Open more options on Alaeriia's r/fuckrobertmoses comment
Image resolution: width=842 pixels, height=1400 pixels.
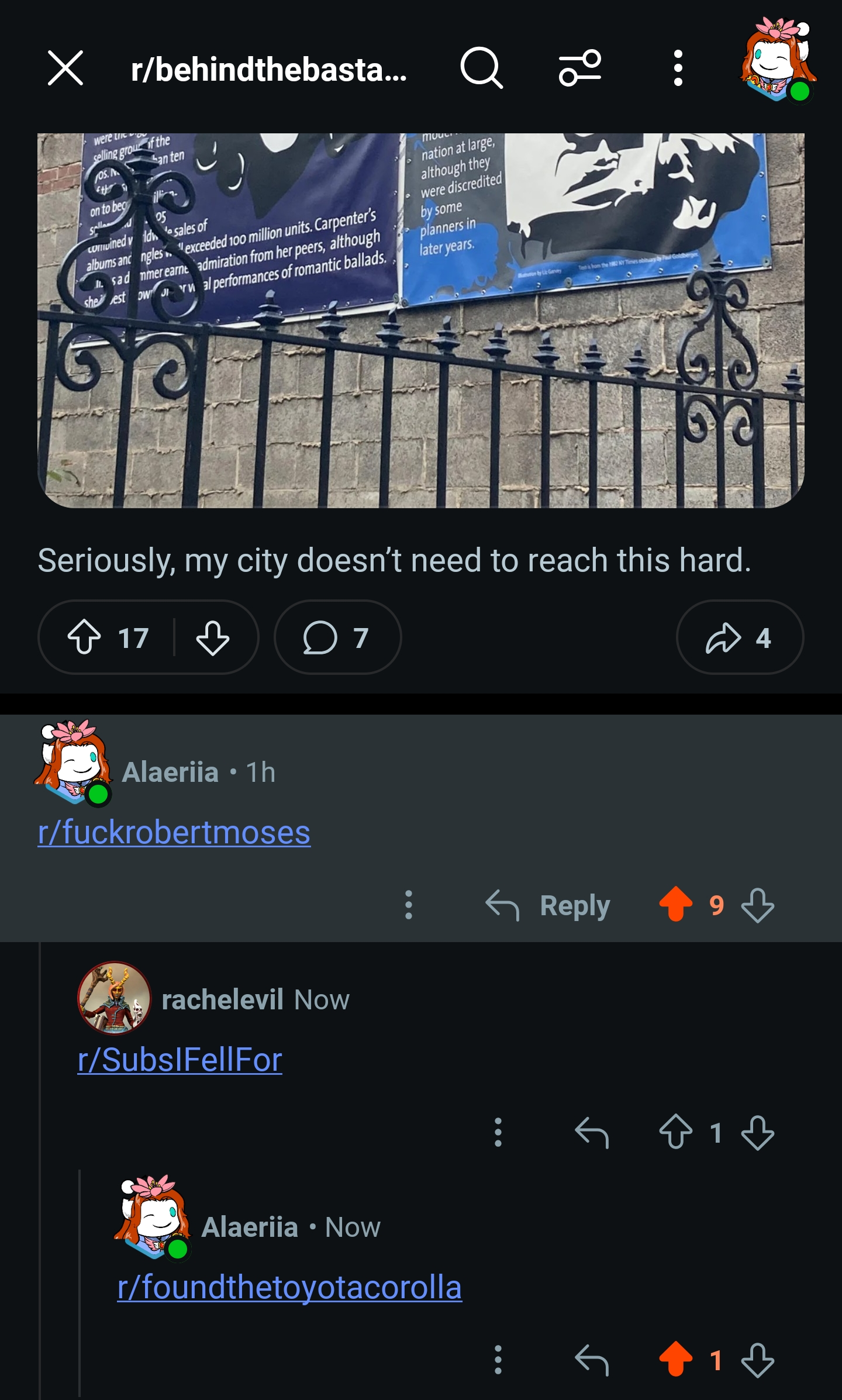tap(409, 905)
